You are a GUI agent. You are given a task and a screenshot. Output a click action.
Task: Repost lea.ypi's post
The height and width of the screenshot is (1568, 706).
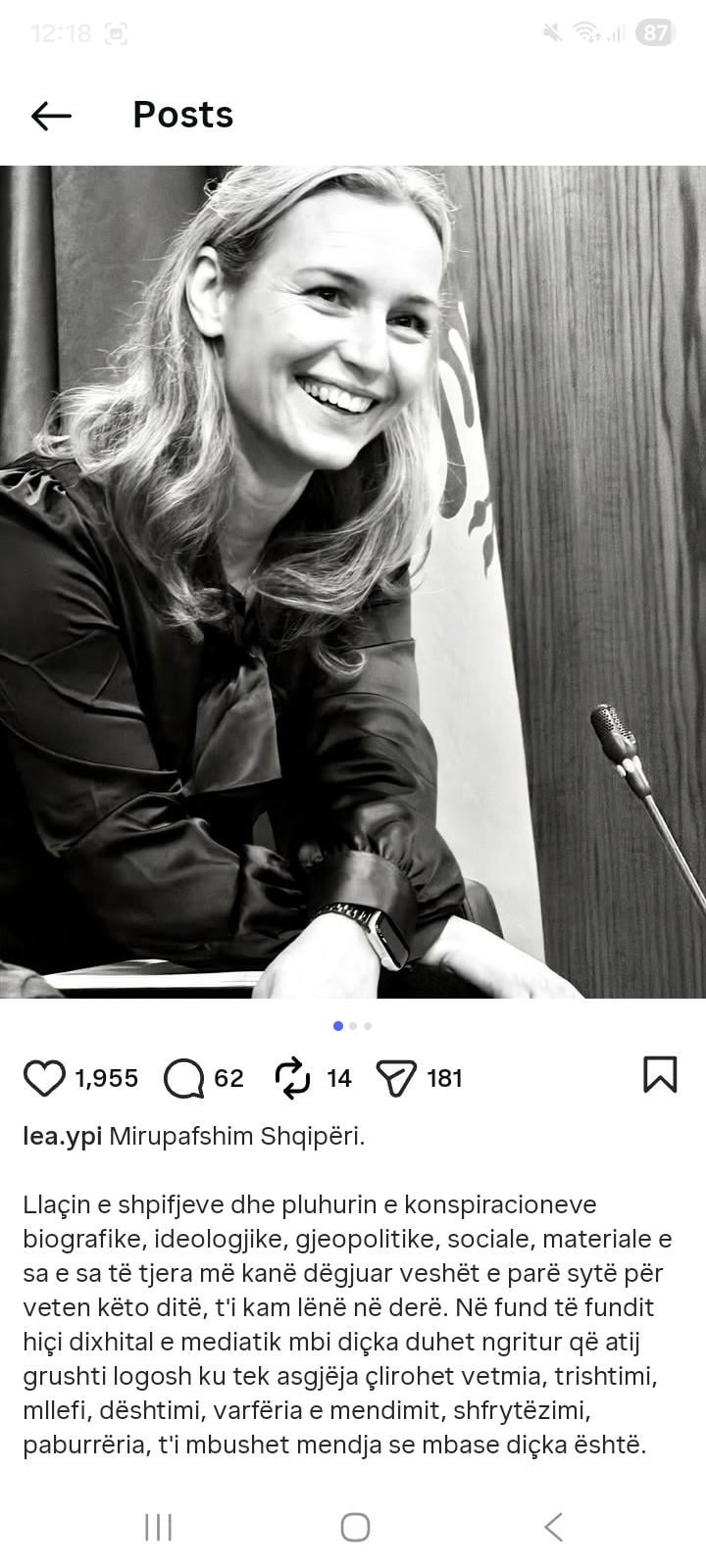coord(292,1078)
